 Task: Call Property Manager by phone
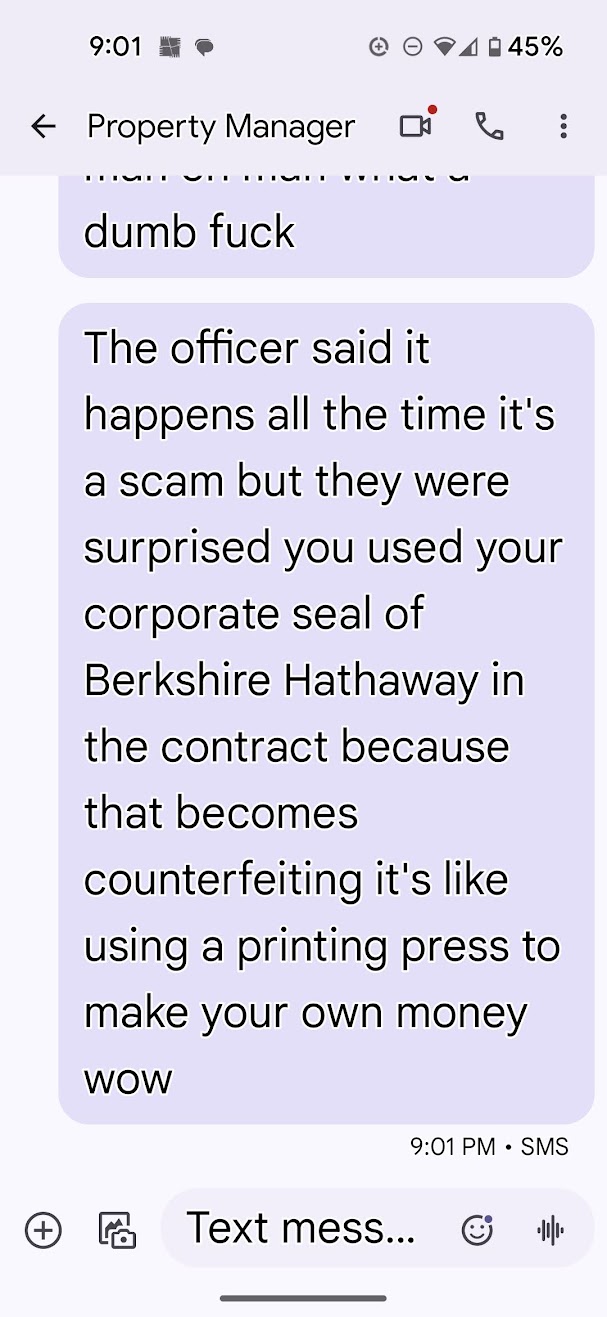[x=489, y=126]
